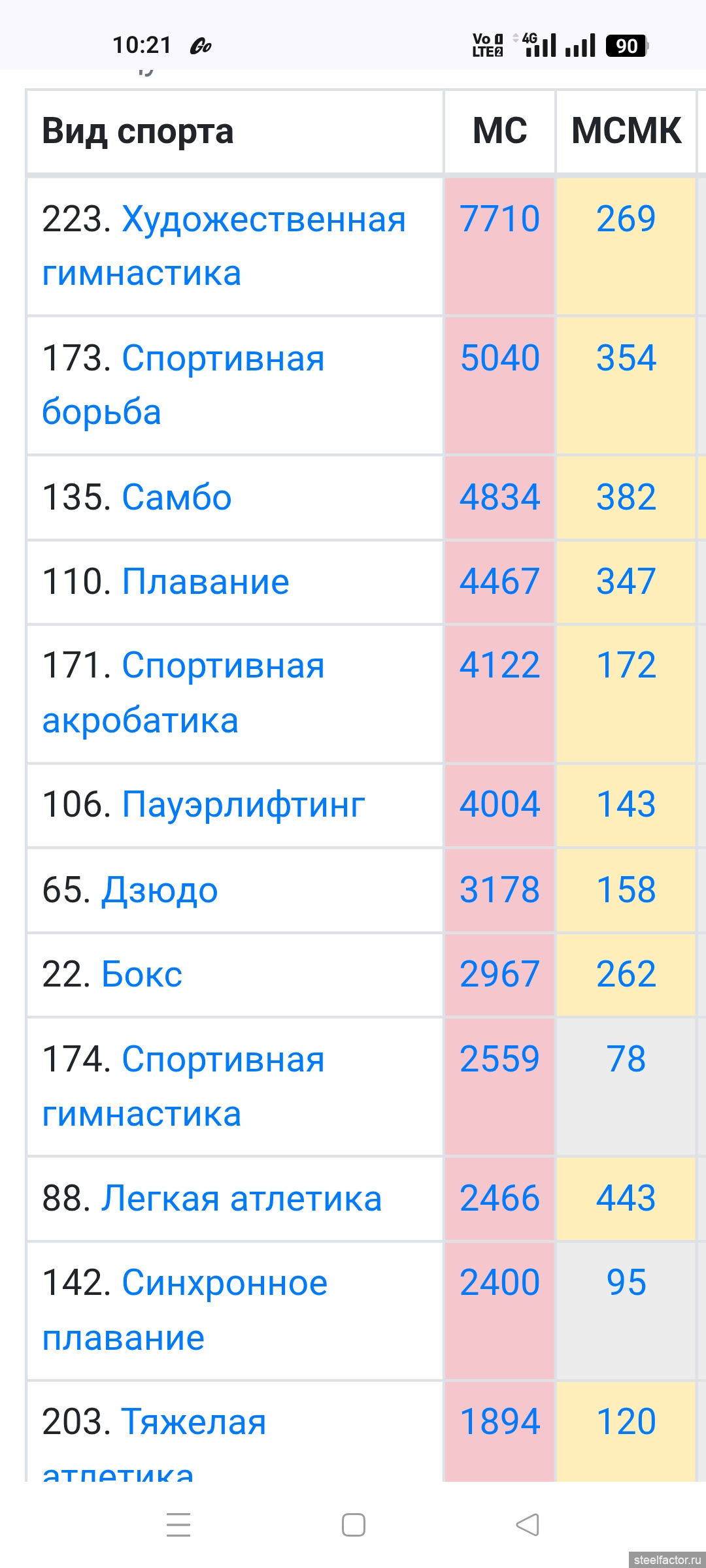Image resolution: width=706 pixels, height=1568 pixels.
Task: Tap the 7710 МС count link
Action: tap(499, 219)
